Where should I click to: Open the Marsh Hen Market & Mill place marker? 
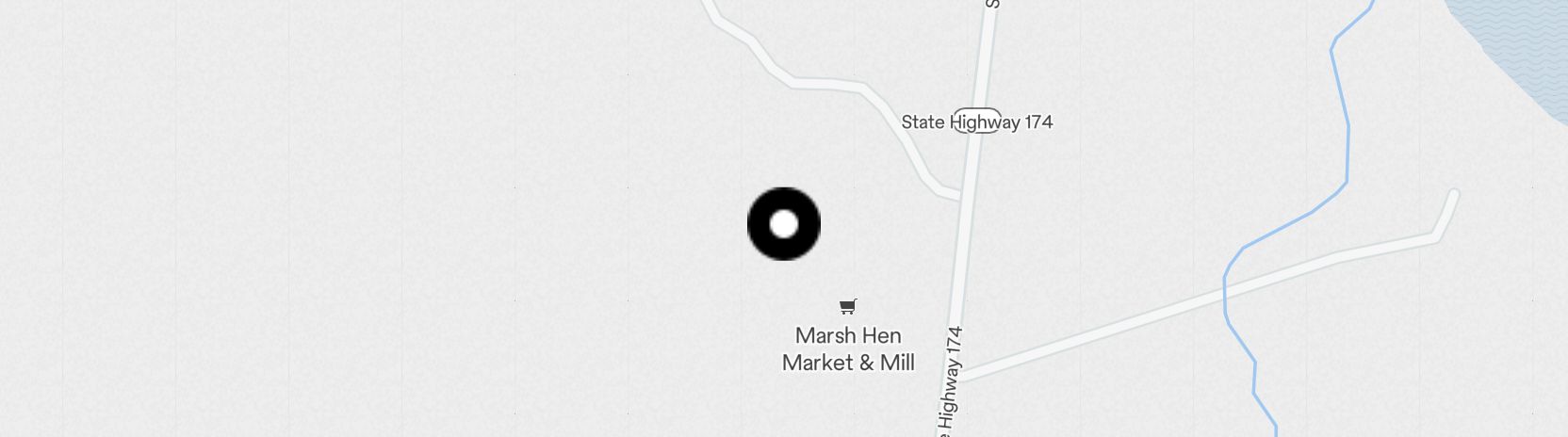(848, 307)
